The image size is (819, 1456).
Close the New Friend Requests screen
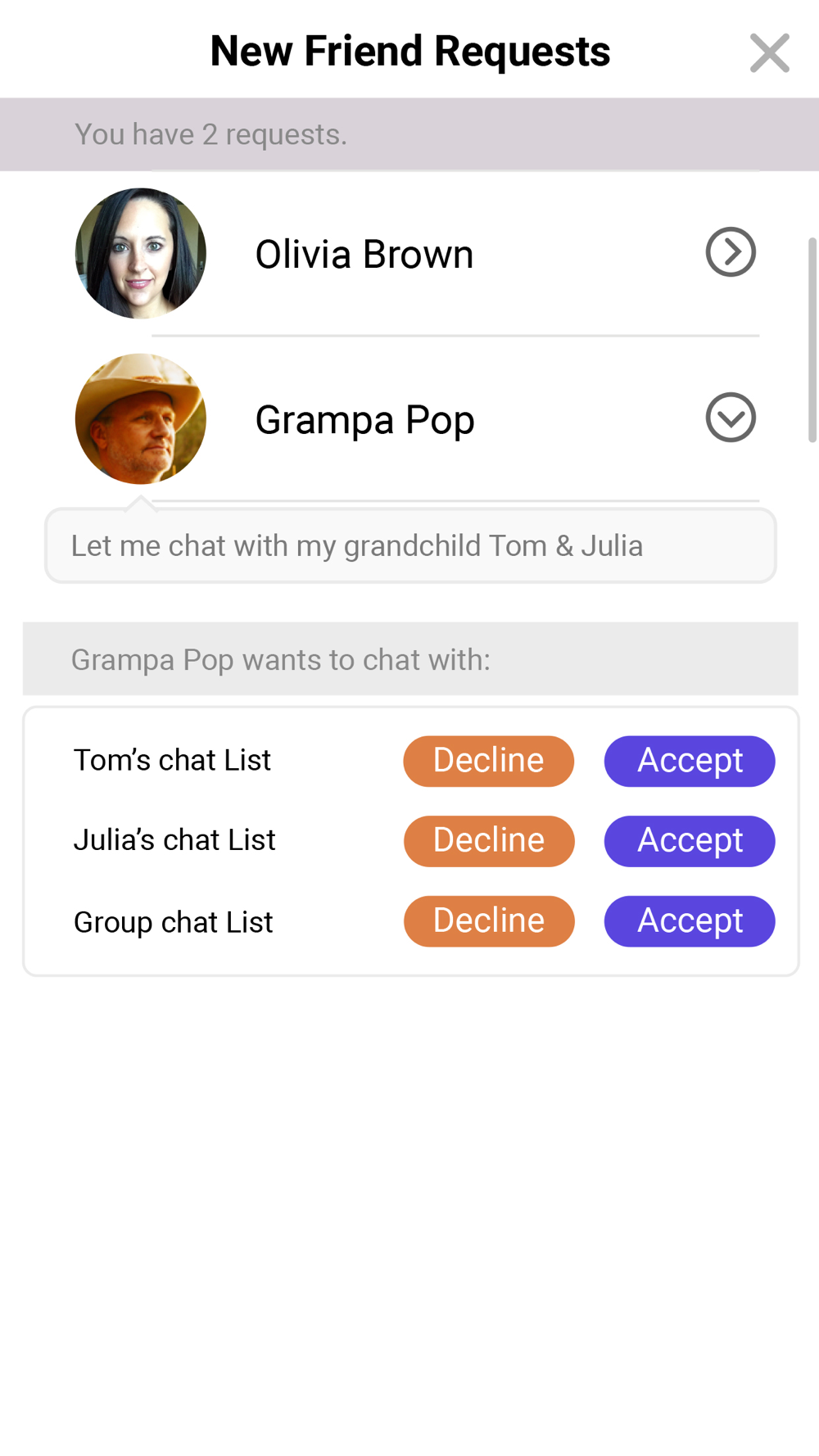pos(769,53)
